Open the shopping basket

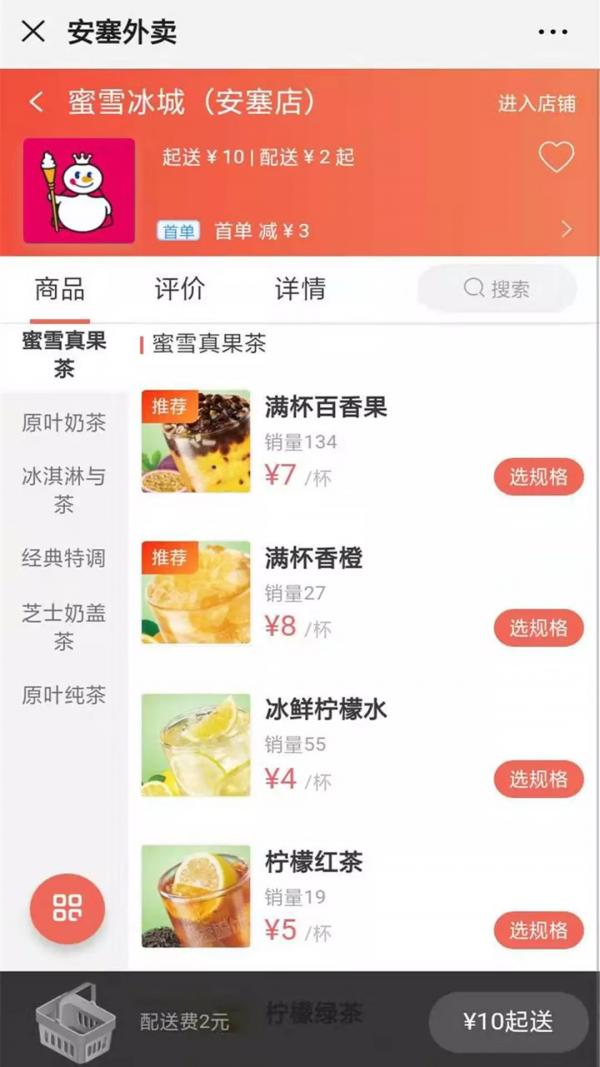coord(69,1018)
